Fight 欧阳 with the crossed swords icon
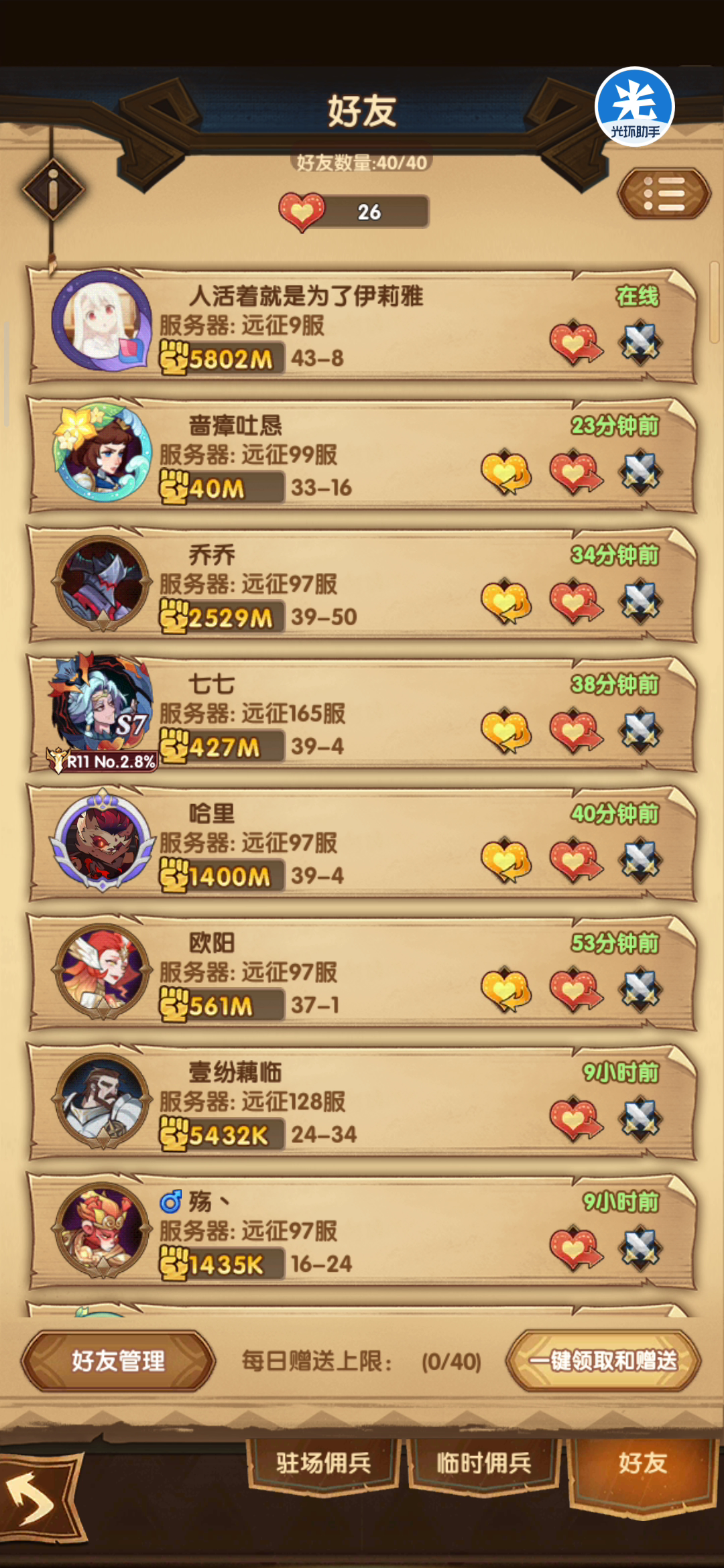 point(640,990)
